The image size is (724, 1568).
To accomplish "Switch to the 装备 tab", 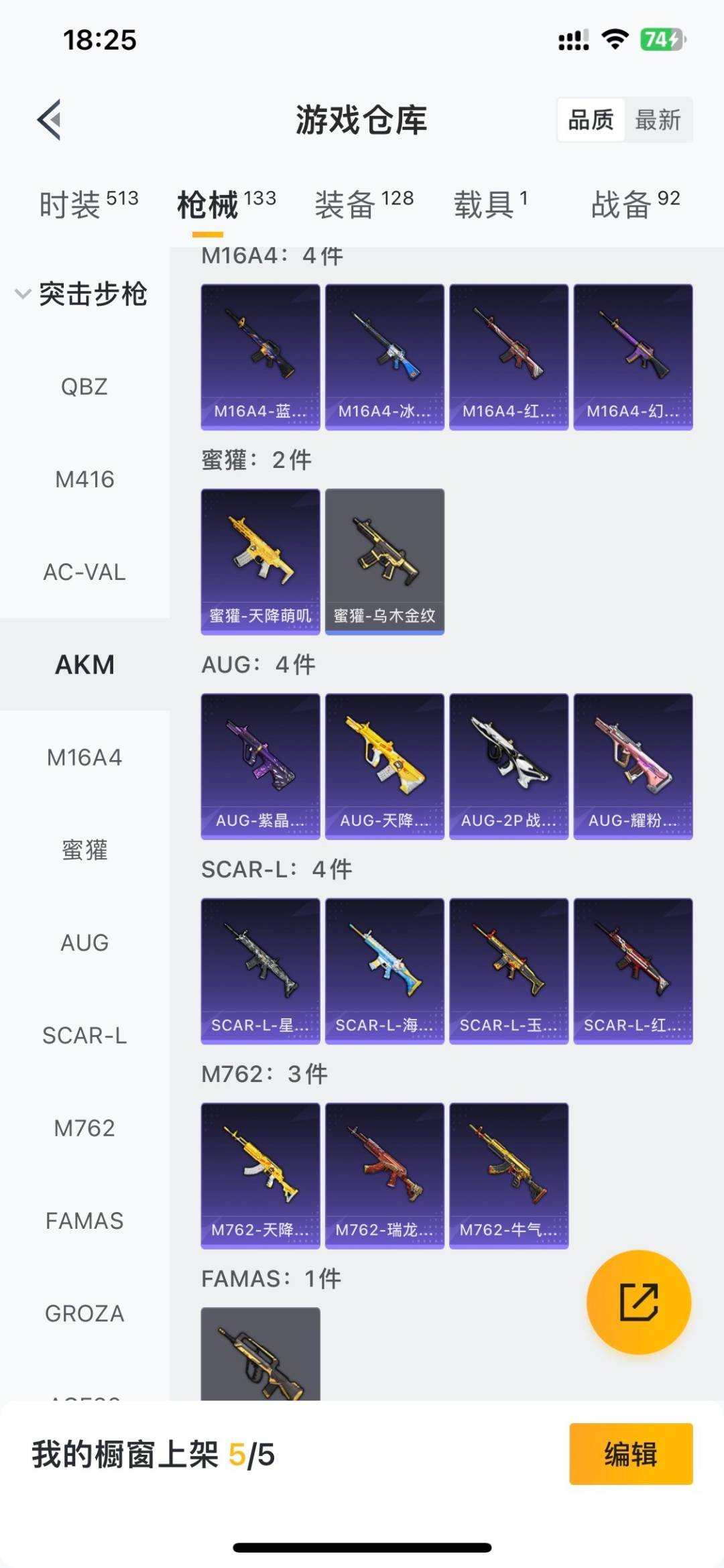I will (364, 204).
